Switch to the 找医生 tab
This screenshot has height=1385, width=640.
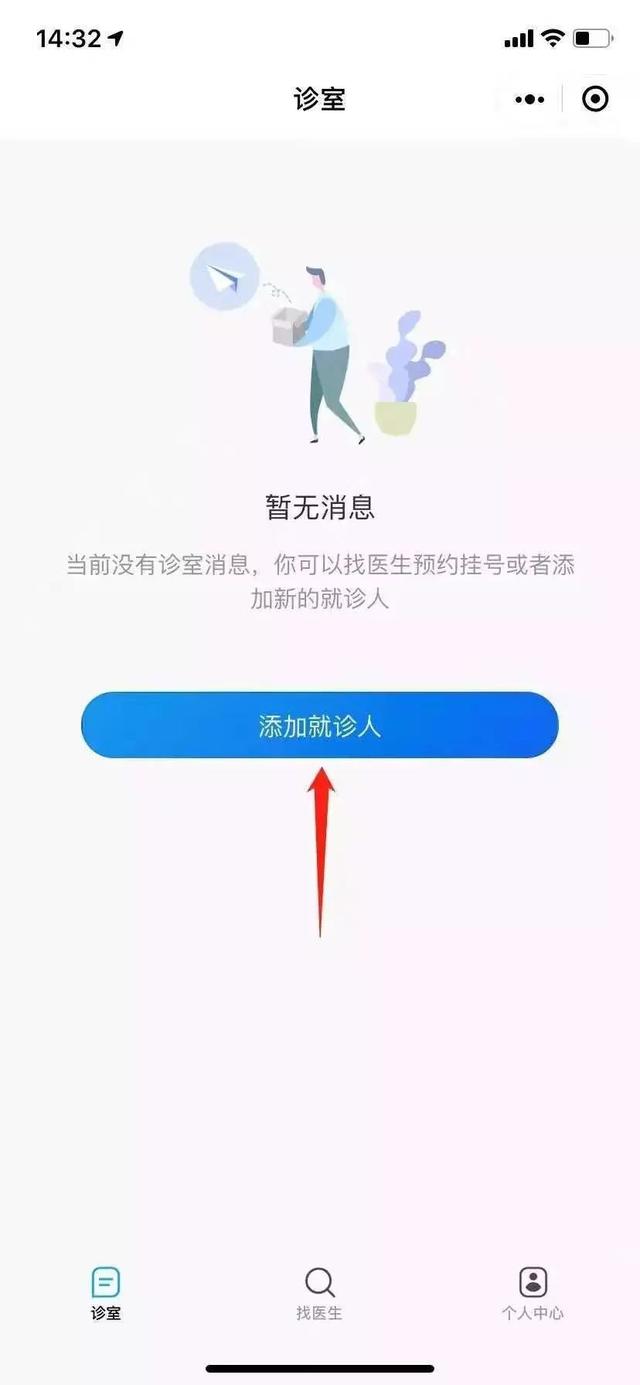(x=319, y=1294)
